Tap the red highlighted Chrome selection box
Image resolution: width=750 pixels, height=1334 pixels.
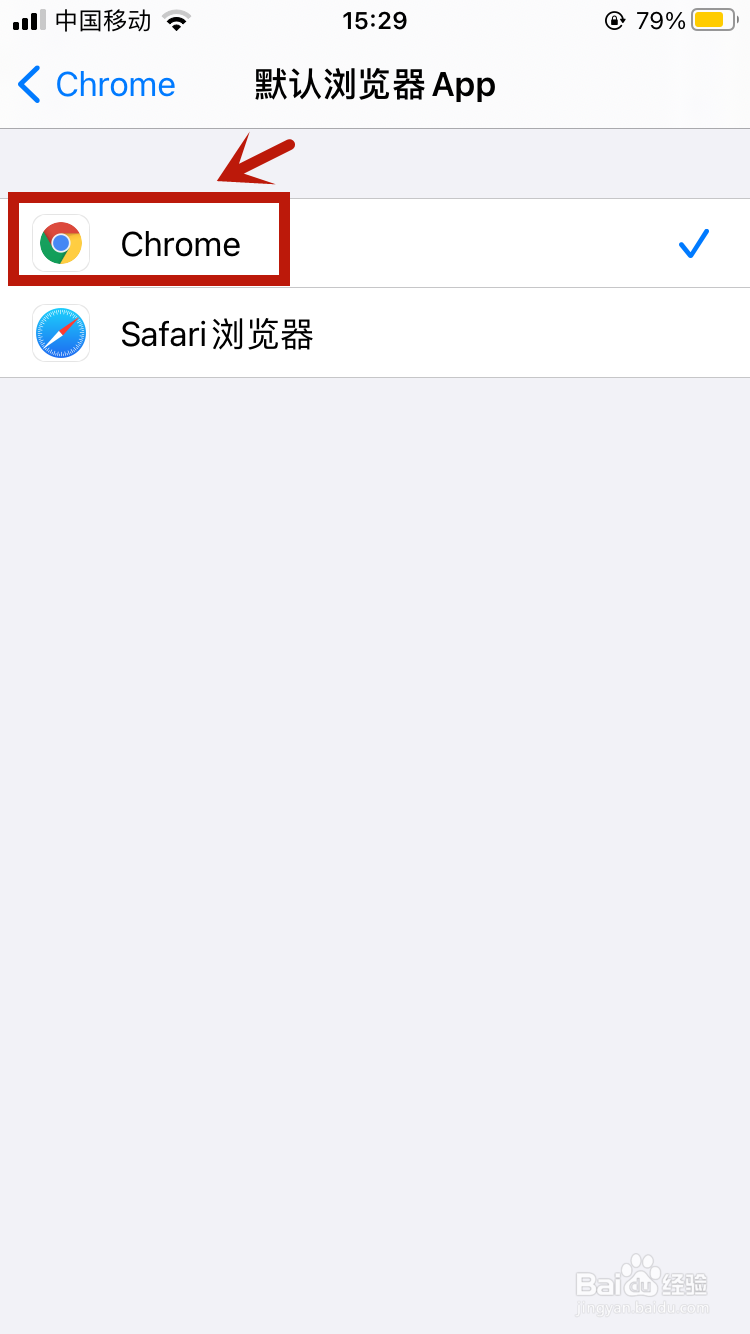click(148, 240)
